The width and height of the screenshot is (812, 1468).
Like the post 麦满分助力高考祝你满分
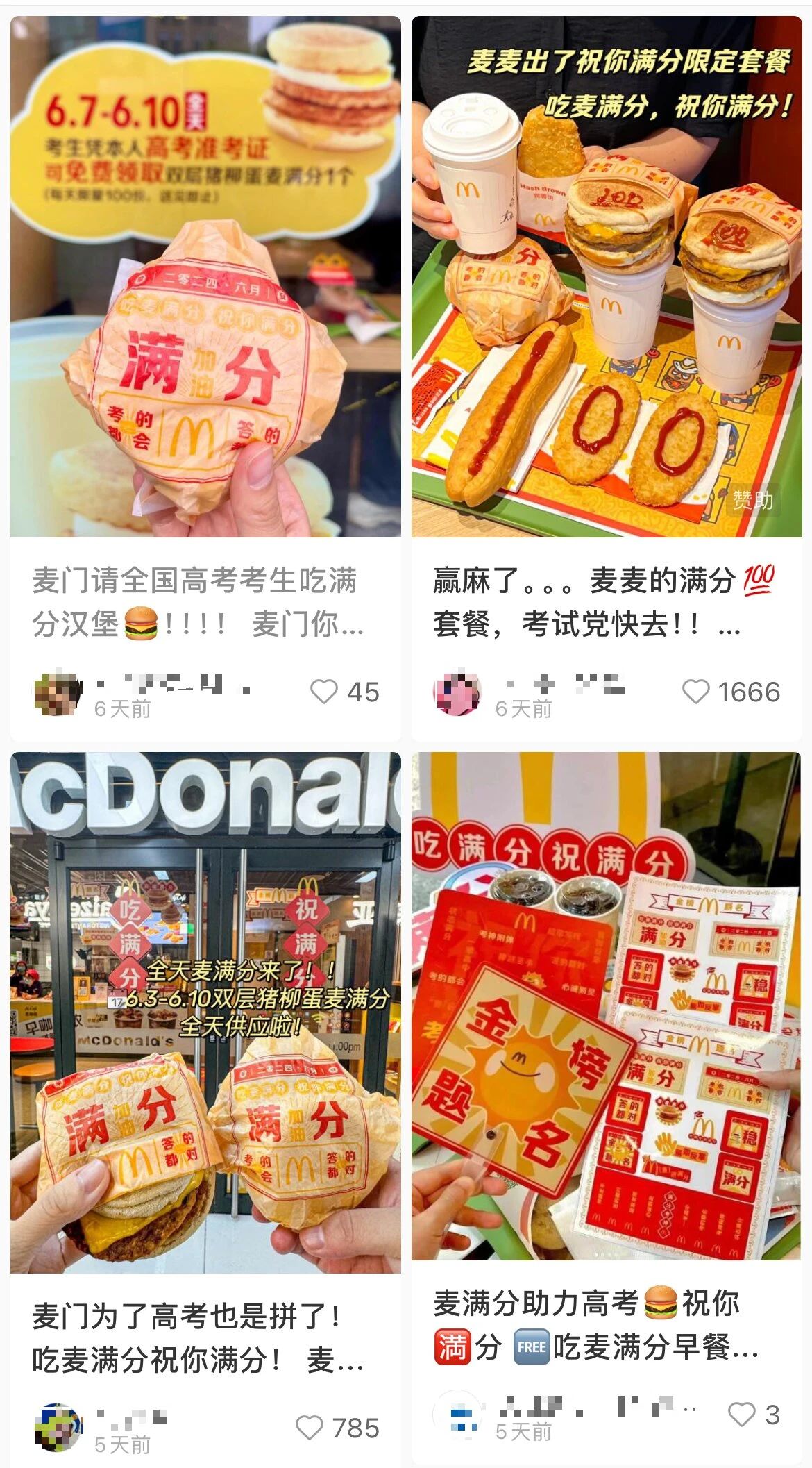[741, 1415]
